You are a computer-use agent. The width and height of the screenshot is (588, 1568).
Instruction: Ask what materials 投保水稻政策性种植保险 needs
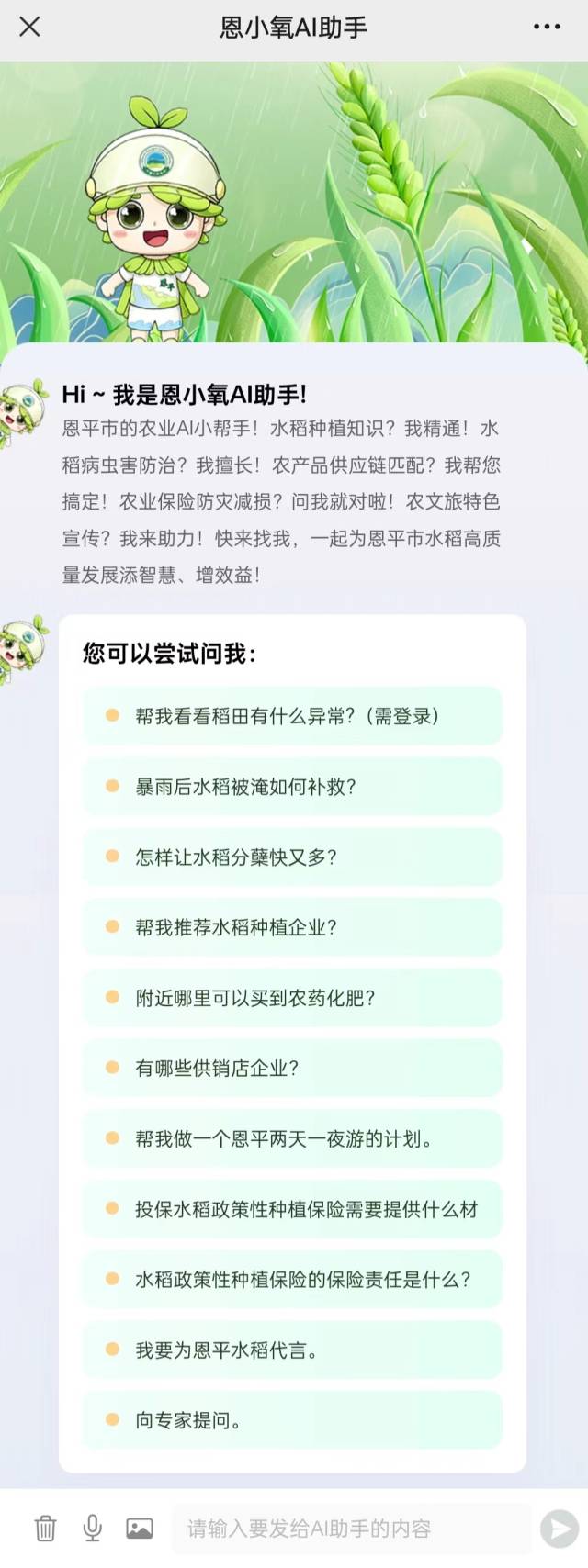pos(292,1209)
